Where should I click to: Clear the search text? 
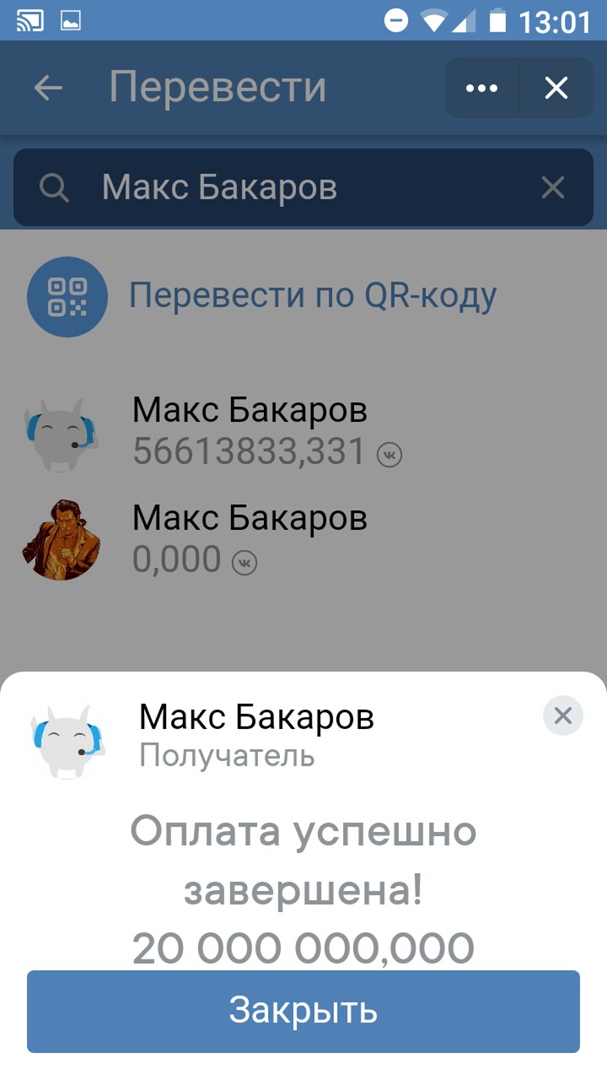pyautogui.click(x=553, y=187)
